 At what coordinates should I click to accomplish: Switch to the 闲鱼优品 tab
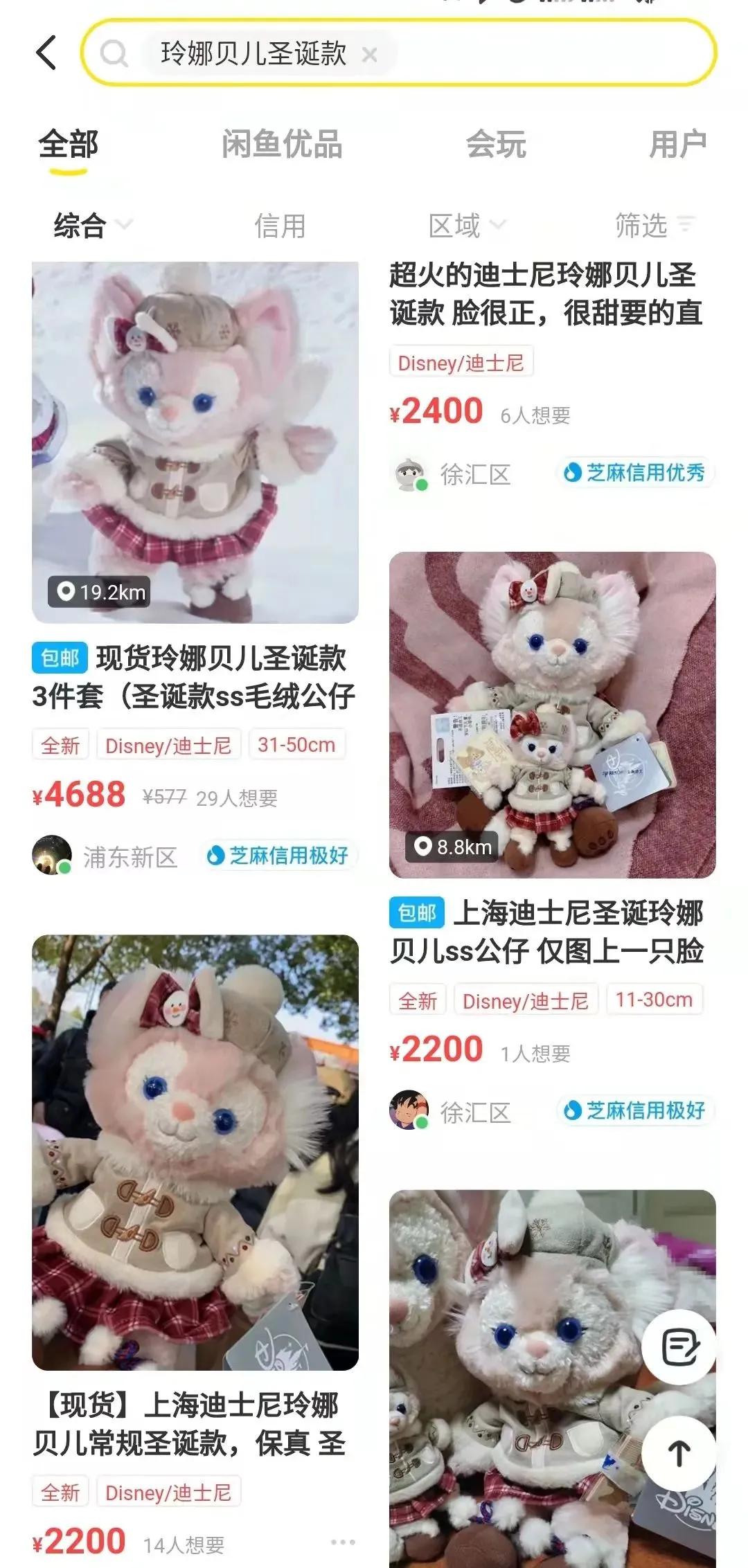[280, 144]
